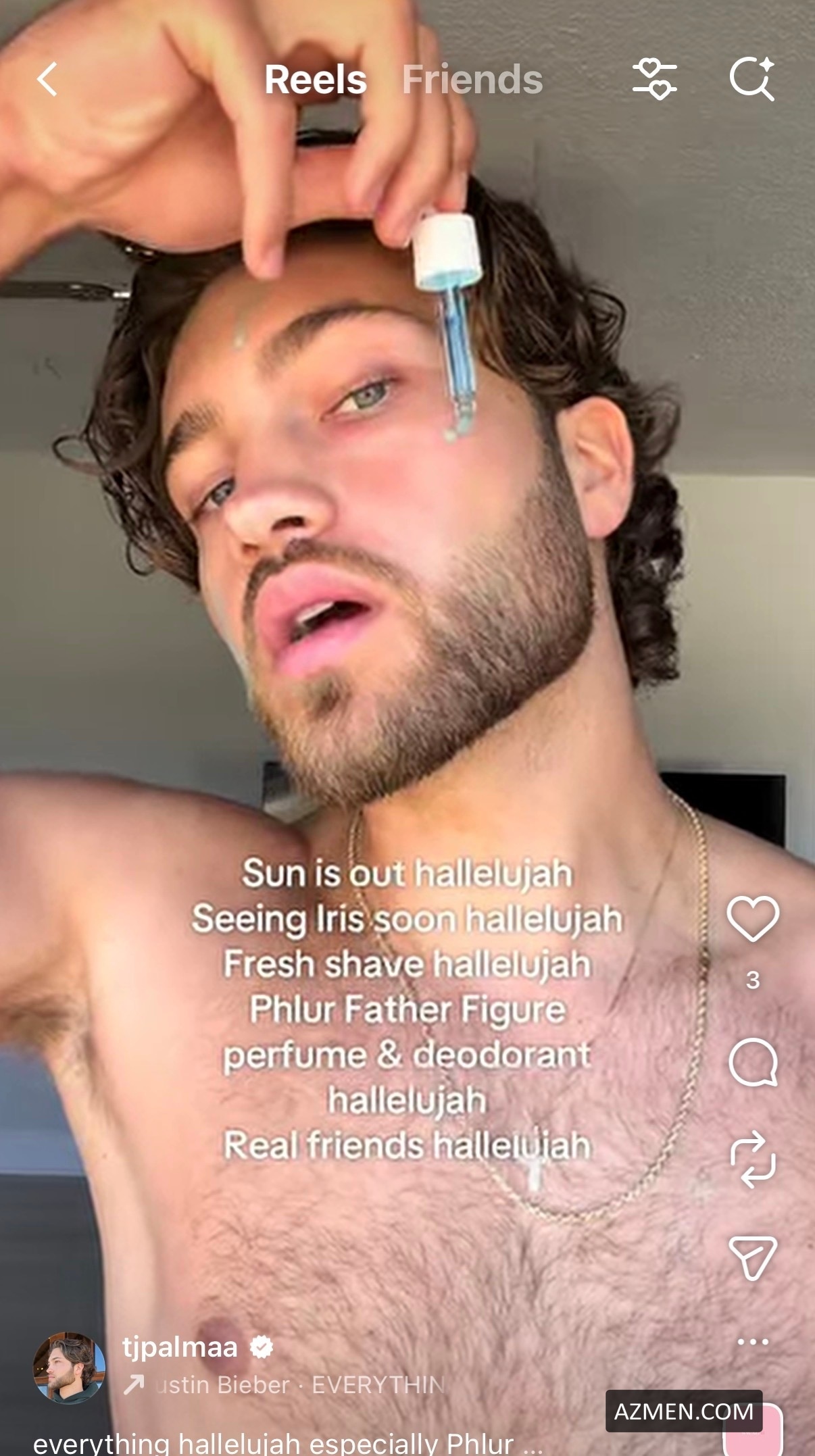Open the tjpalmaa username

click(180, 1347)
